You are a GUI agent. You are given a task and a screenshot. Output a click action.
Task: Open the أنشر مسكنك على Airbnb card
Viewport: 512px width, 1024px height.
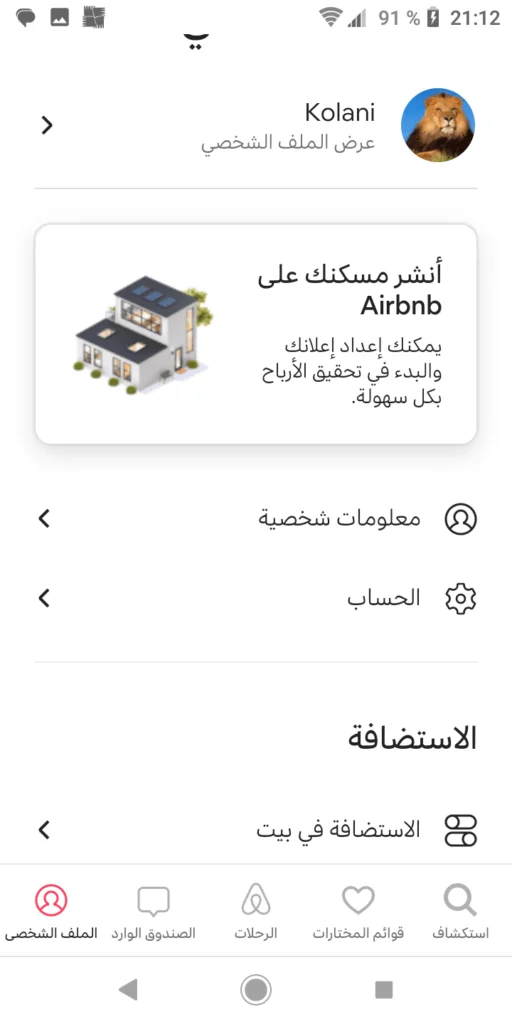point(256,334)
